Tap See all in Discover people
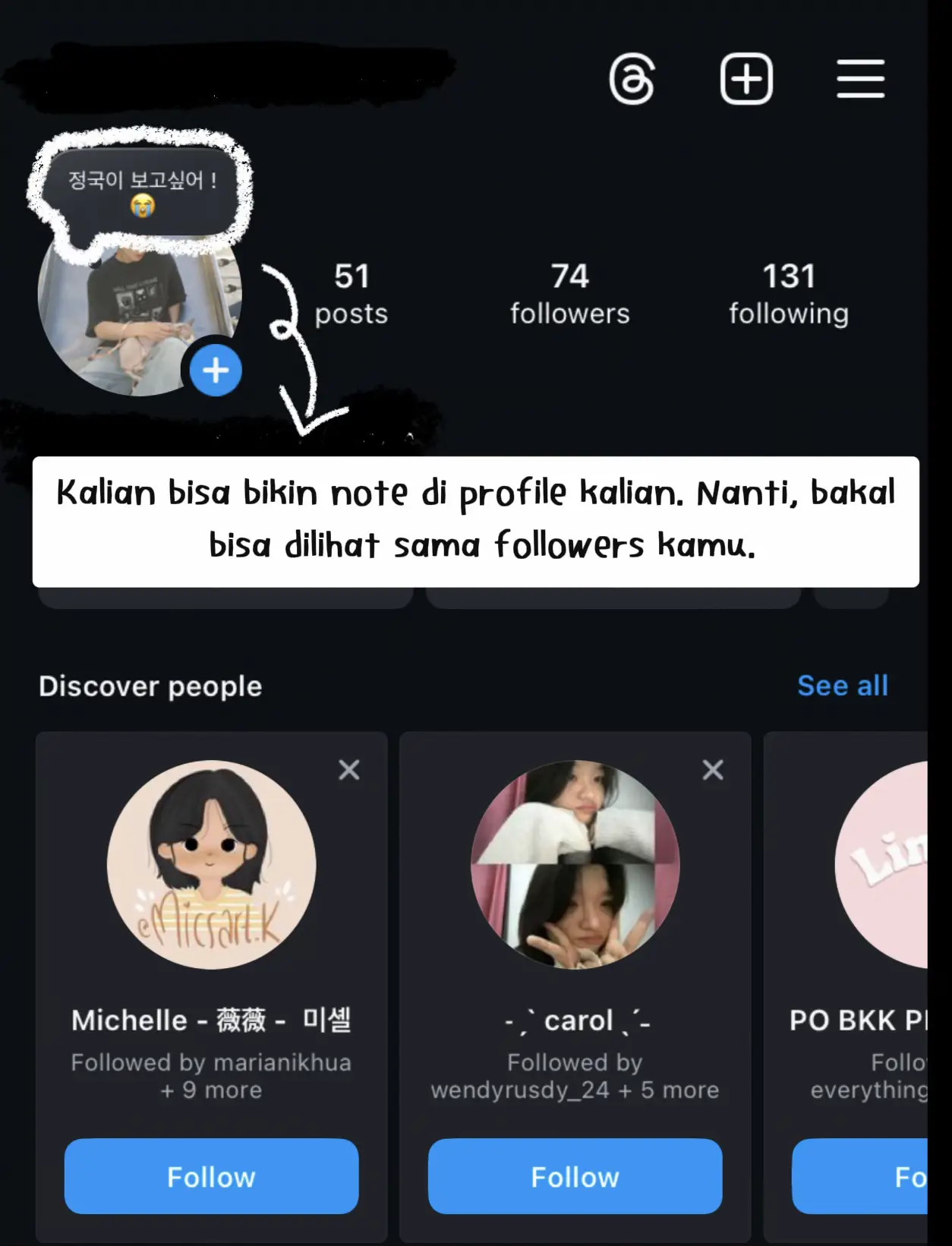This screenshot has height=1246, width=952. point(842,686)
